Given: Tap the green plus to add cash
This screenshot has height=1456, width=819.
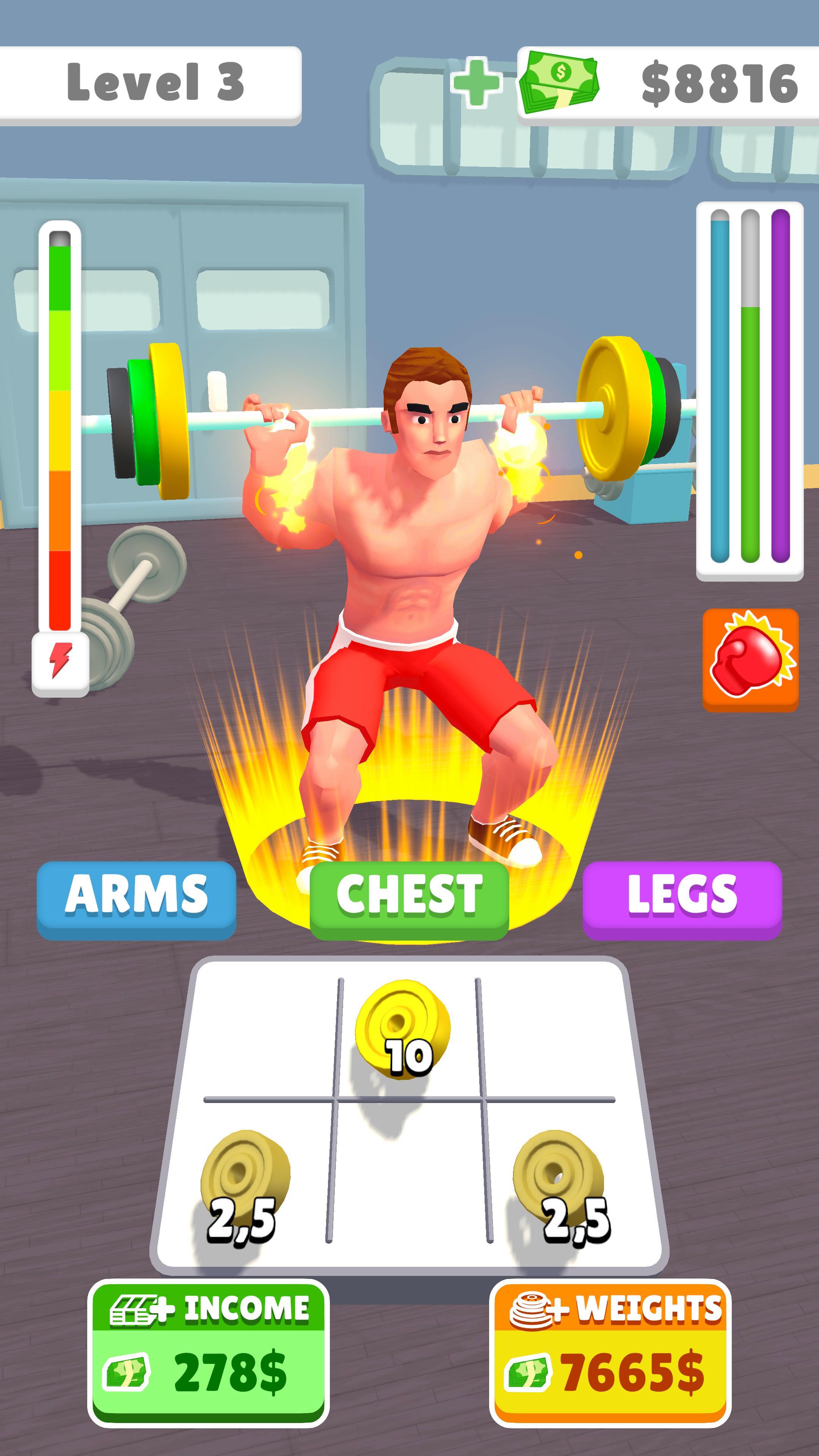Looking at the screenshot, I should pyautogui.click(x=477, y=83).
